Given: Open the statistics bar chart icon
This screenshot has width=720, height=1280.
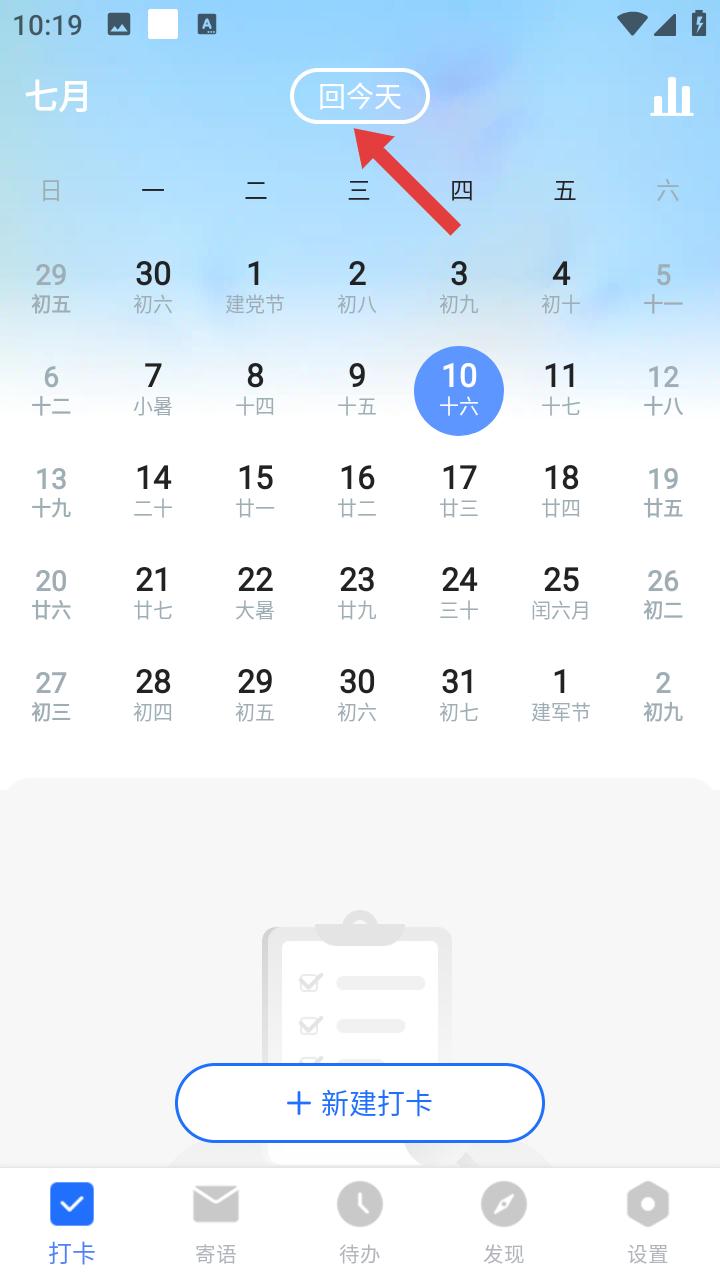Looking at the screenshot, I should point(672,97).
